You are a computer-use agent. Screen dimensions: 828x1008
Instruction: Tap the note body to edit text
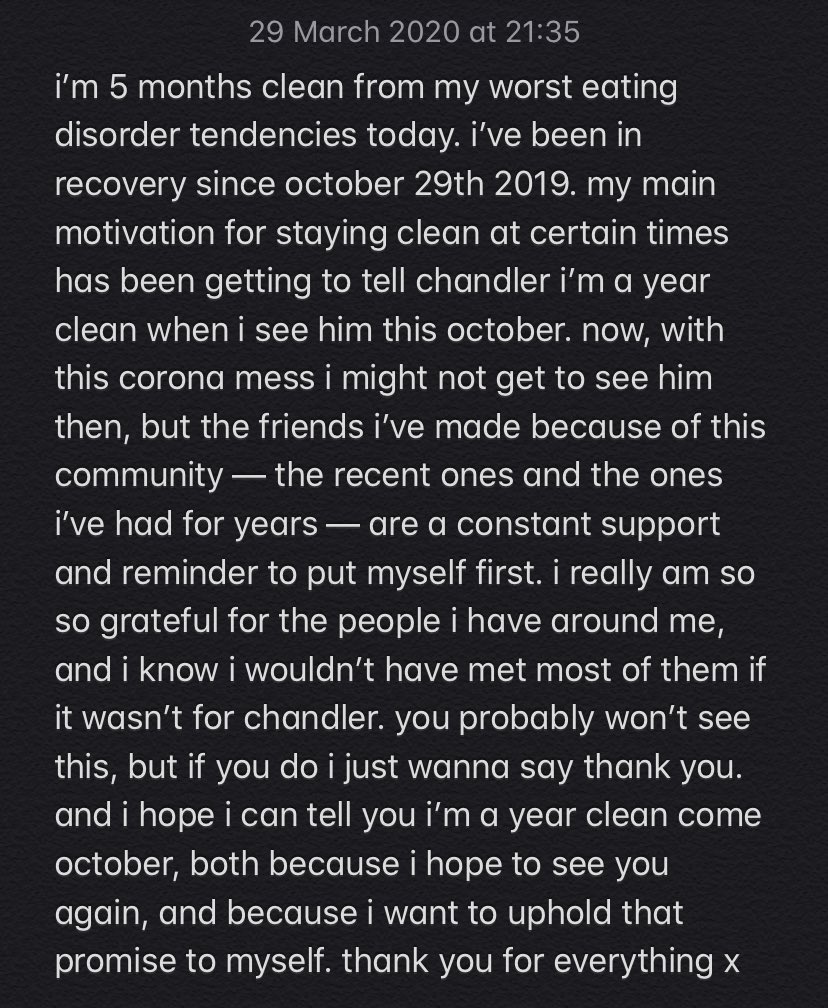(410, 524)
